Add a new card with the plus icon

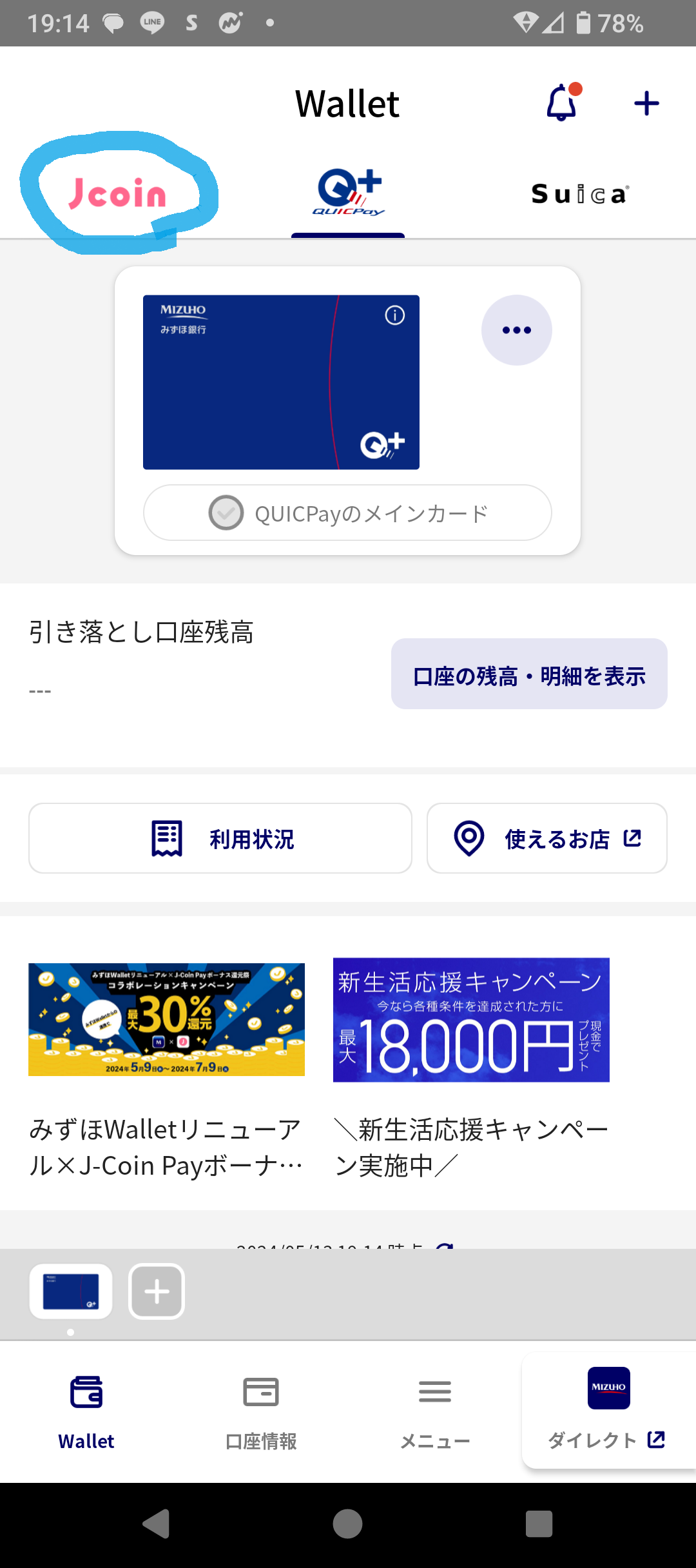click(646, 102)
